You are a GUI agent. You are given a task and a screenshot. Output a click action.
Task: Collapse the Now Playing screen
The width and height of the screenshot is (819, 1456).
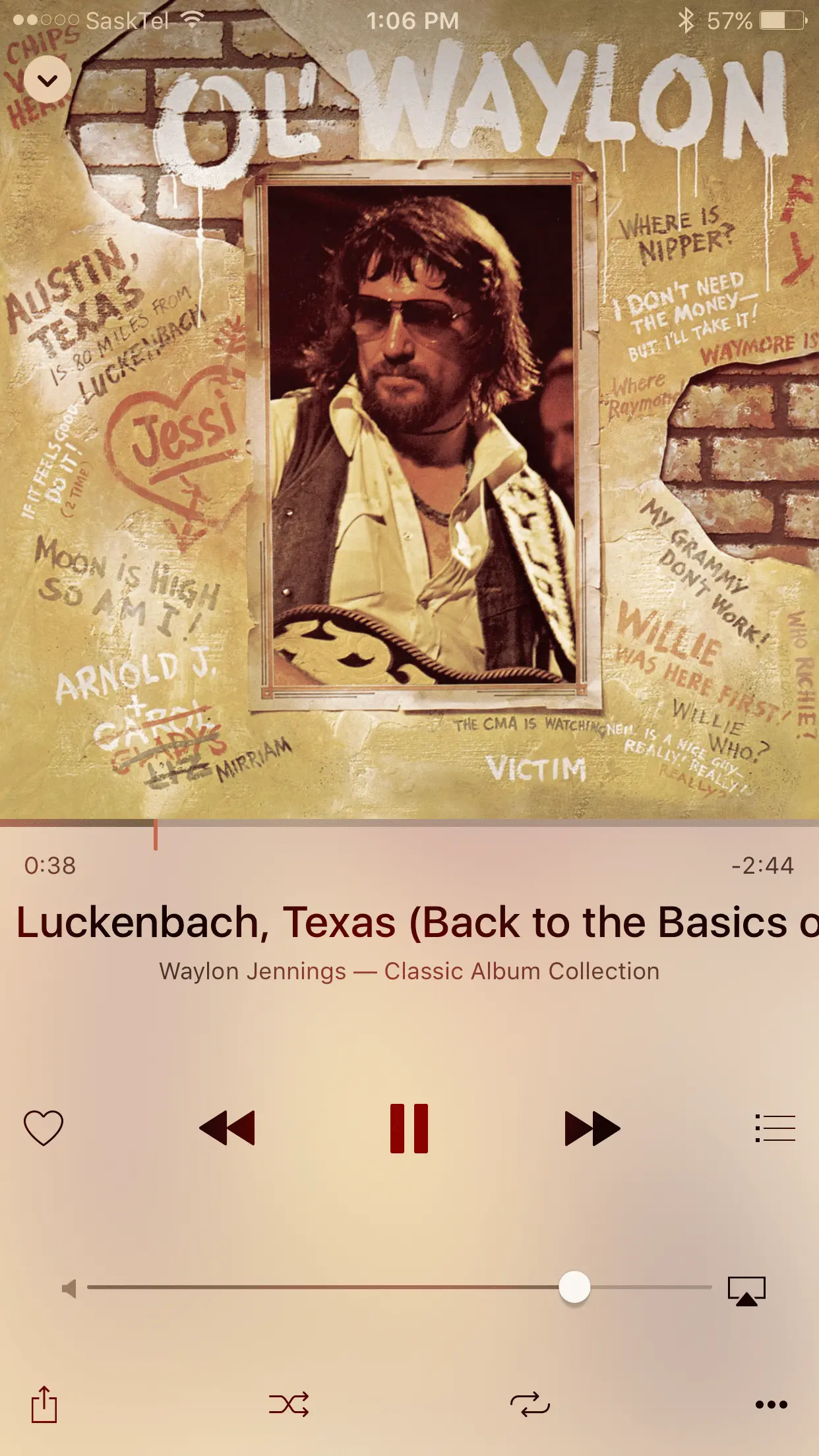[x=47, y=80]
